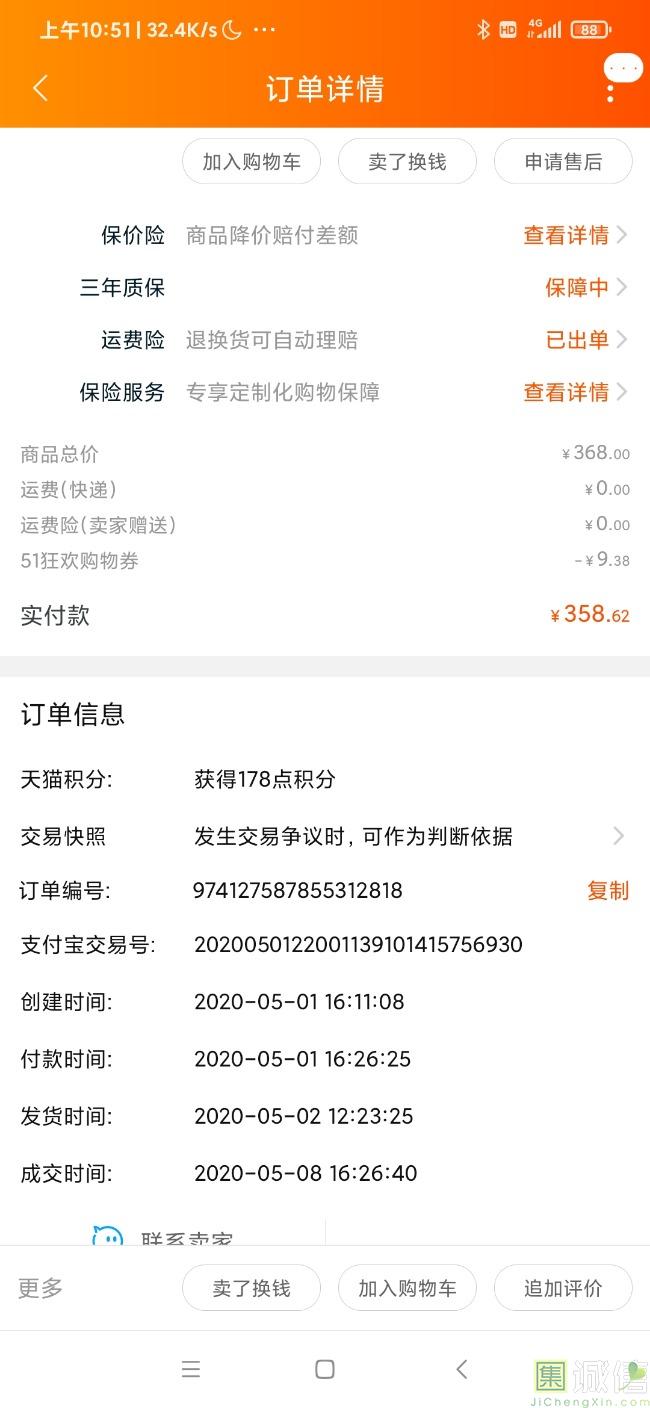This screenshot has height=1408, width=650.
Task: Tap the bottom 卖了换钱 button
Action: click(251, 1288)
